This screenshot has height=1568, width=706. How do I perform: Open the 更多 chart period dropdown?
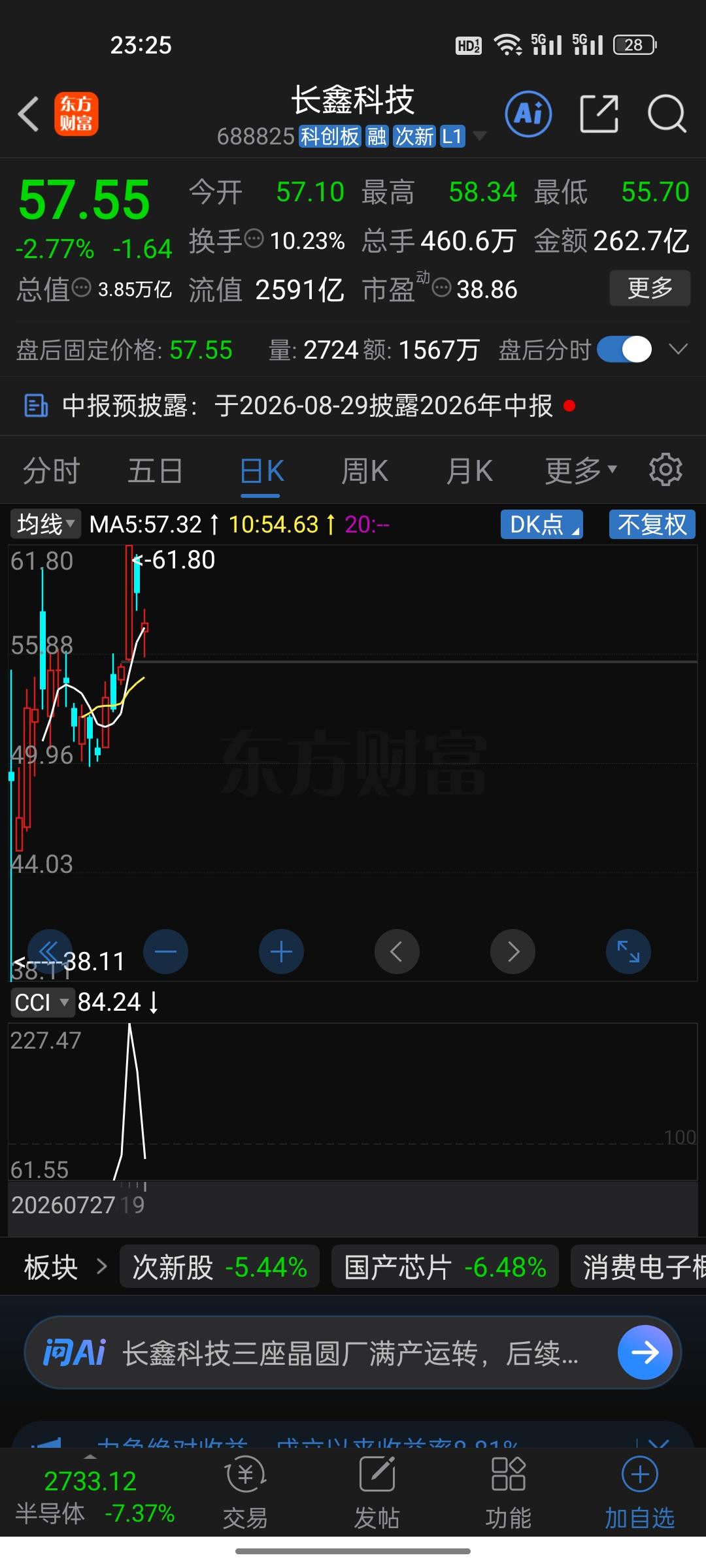click(x=581, y=471)
